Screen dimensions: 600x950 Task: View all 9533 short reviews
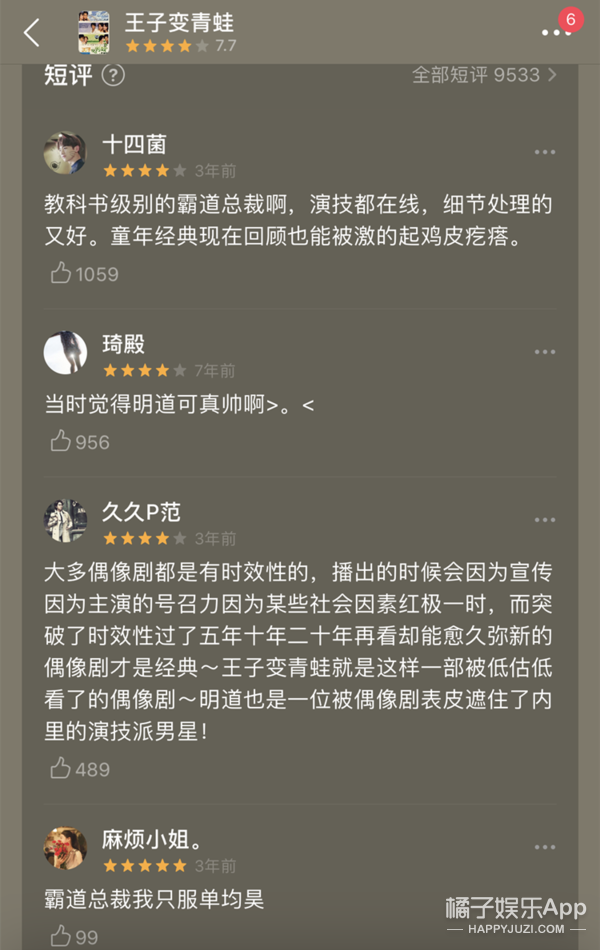click(484, 75)
